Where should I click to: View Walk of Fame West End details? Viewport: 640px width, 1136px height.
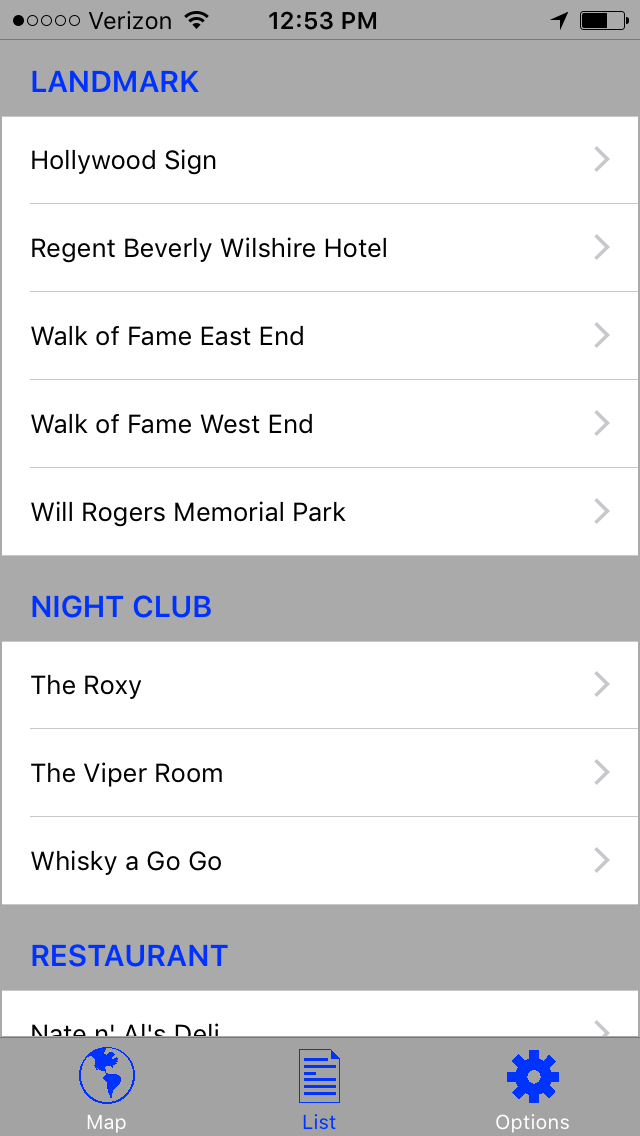(320, 424)
